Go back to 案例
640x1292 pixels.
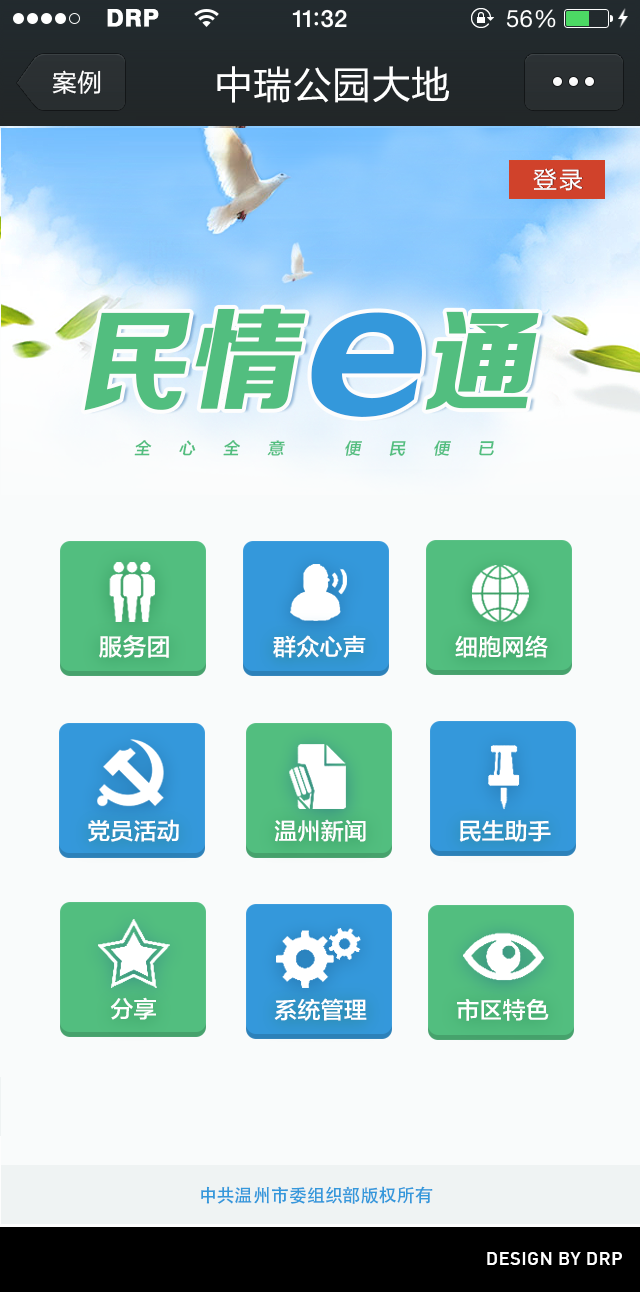pyautogui.click(x=72, y=82)
